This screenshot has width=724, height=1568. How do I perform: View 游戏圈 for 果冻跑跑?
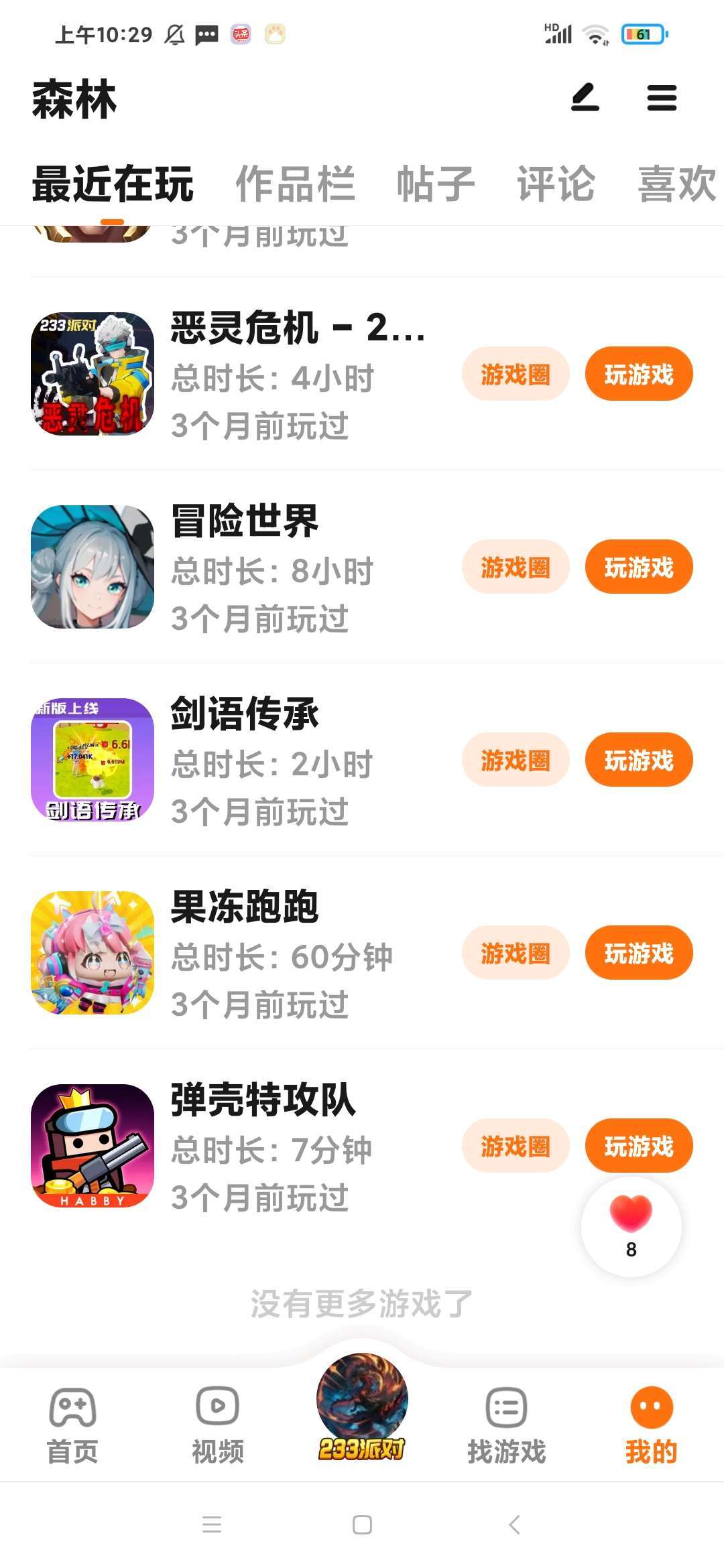click(x=516, y=953)
